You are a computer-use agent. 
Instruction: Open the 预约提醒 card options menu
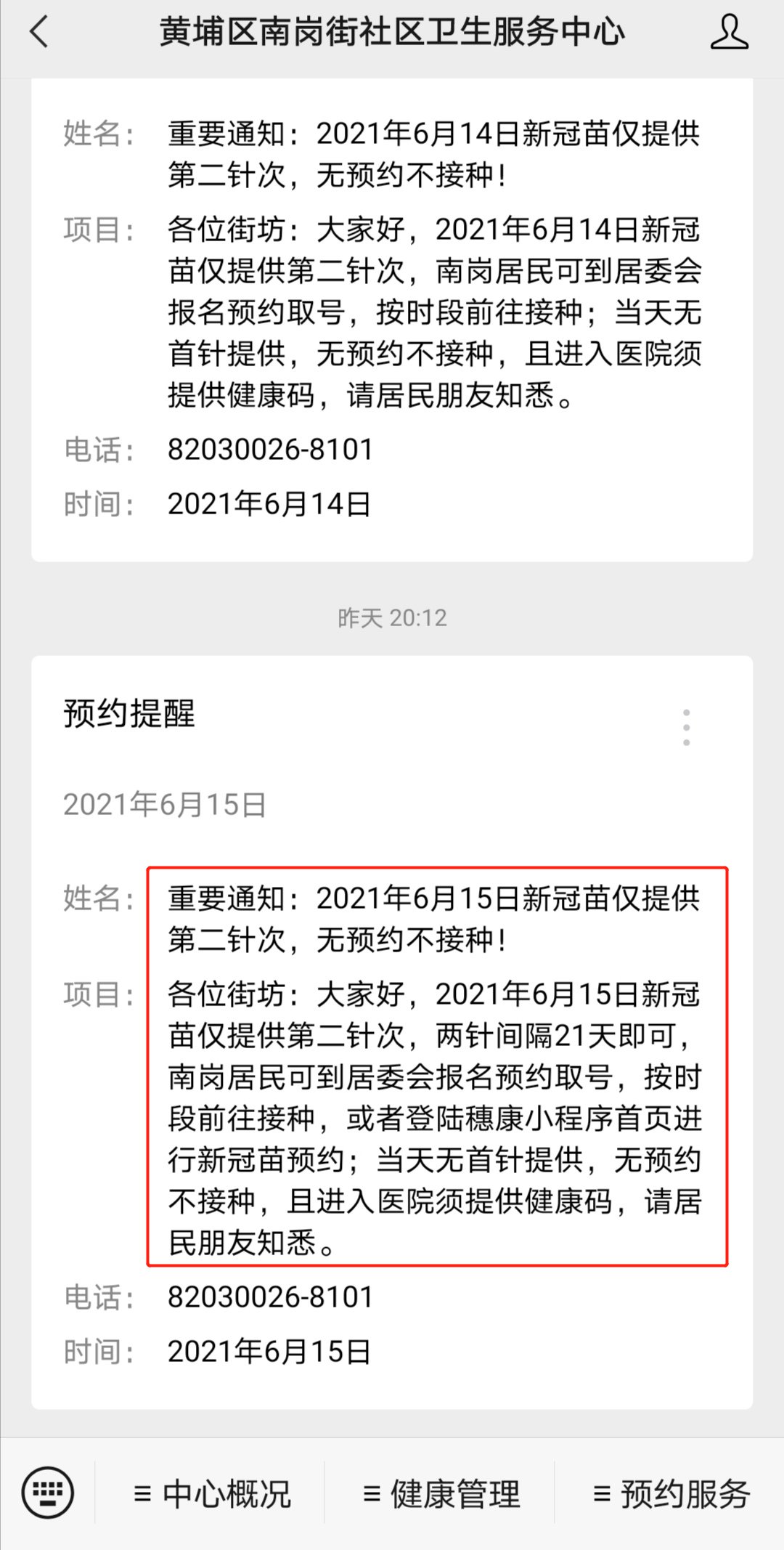tap(686, 727)
